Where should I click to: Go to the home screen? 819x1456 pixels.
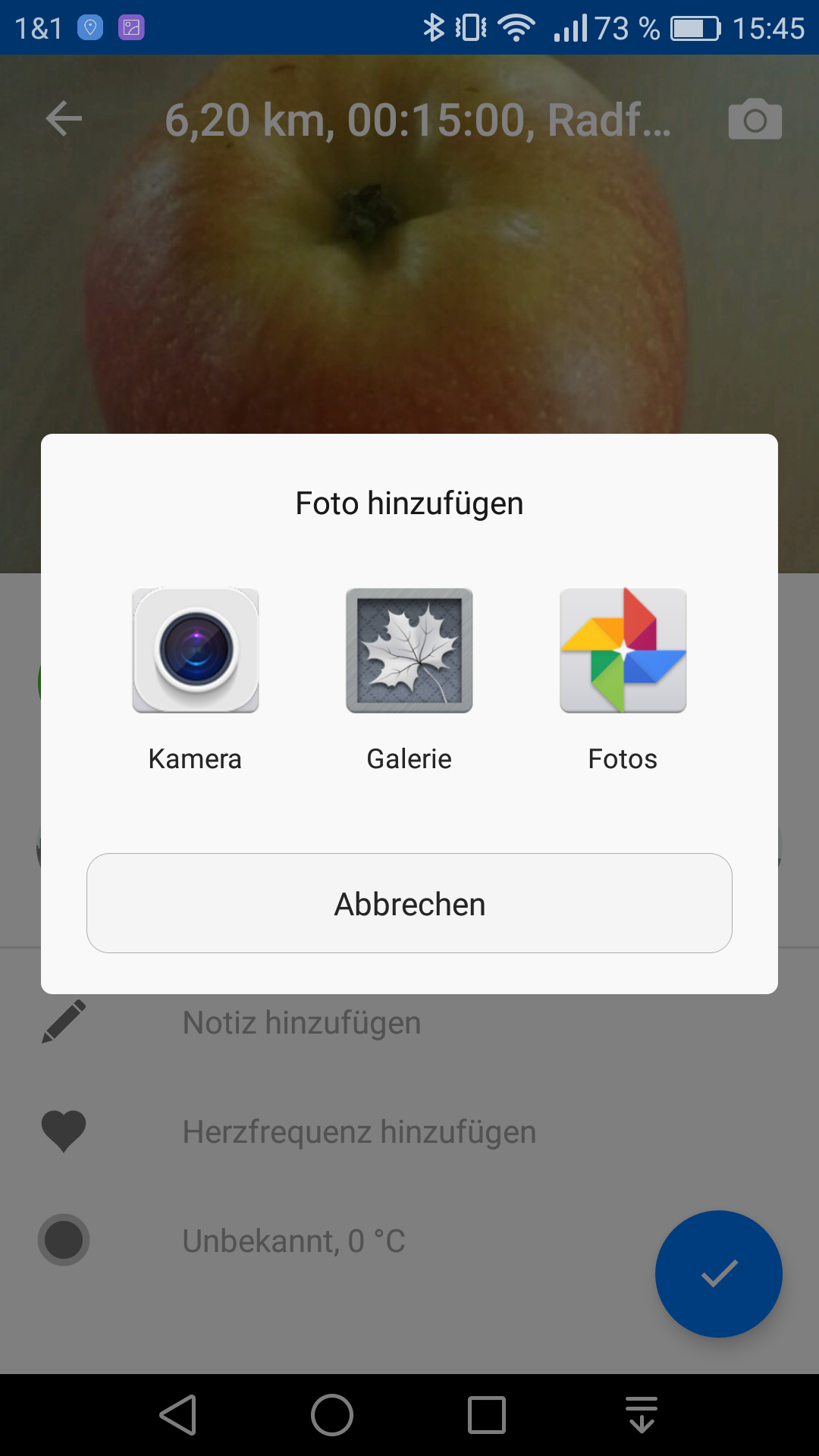(332, 1415)
